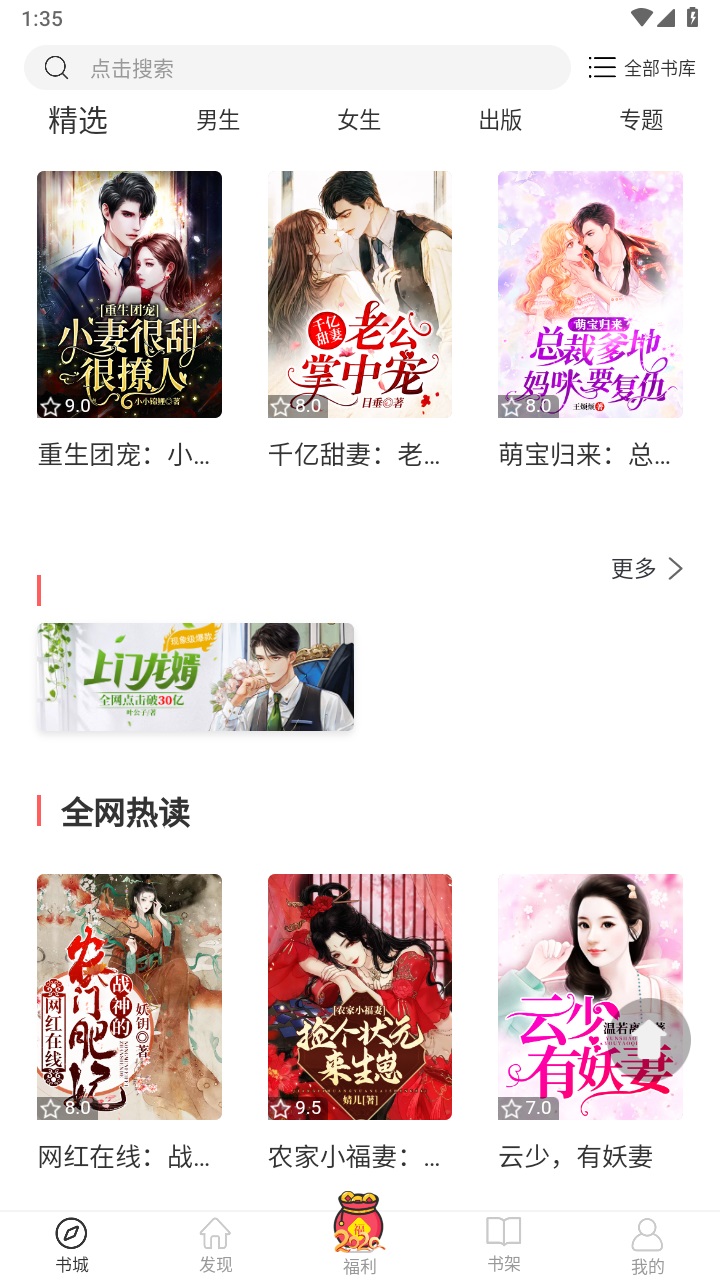Select the 精选 tab

click(78, 121)
